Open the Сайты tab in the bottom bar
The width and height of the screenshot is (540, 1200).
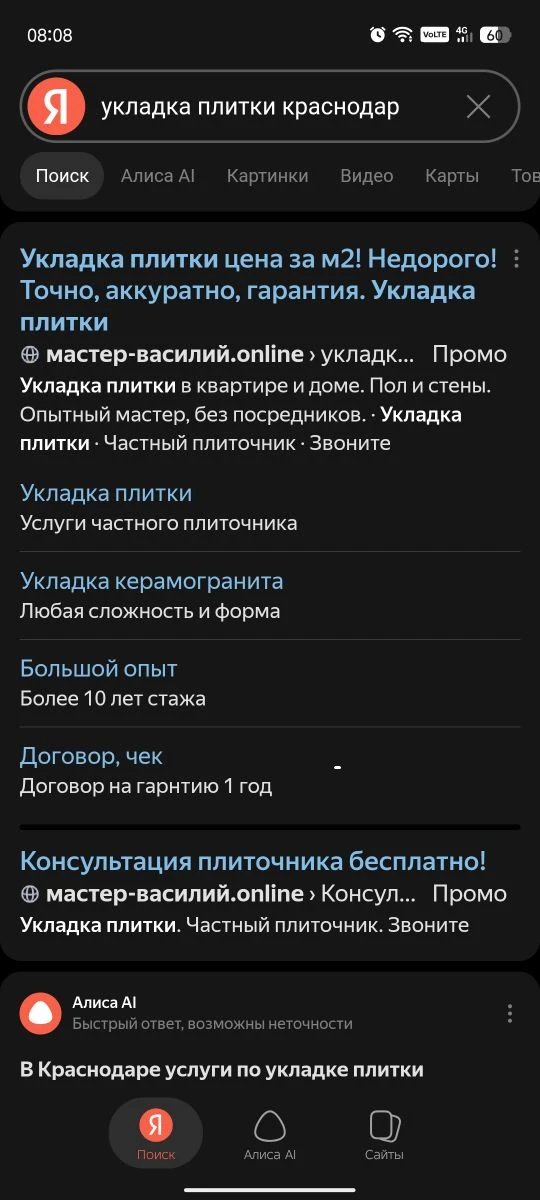pyautogui.click(x=384, y=1135)
